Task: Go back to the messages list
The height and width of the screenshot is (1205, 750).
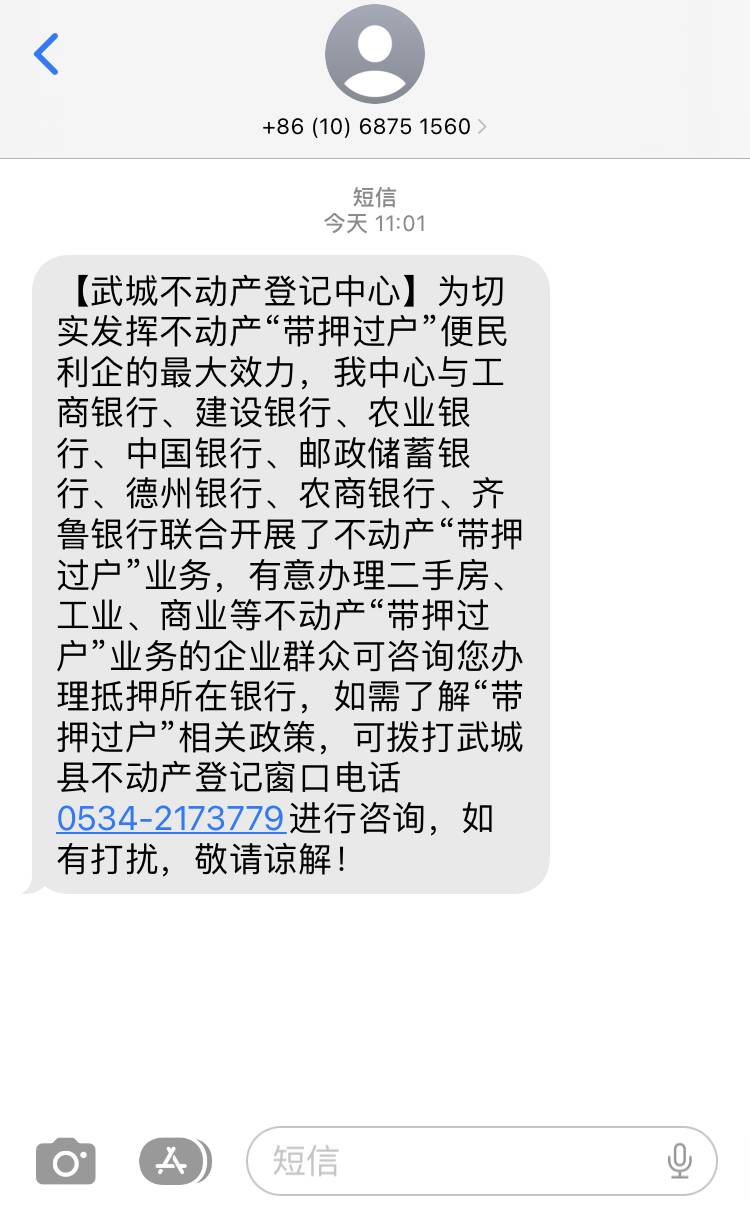Action: [x=46, y=55]
